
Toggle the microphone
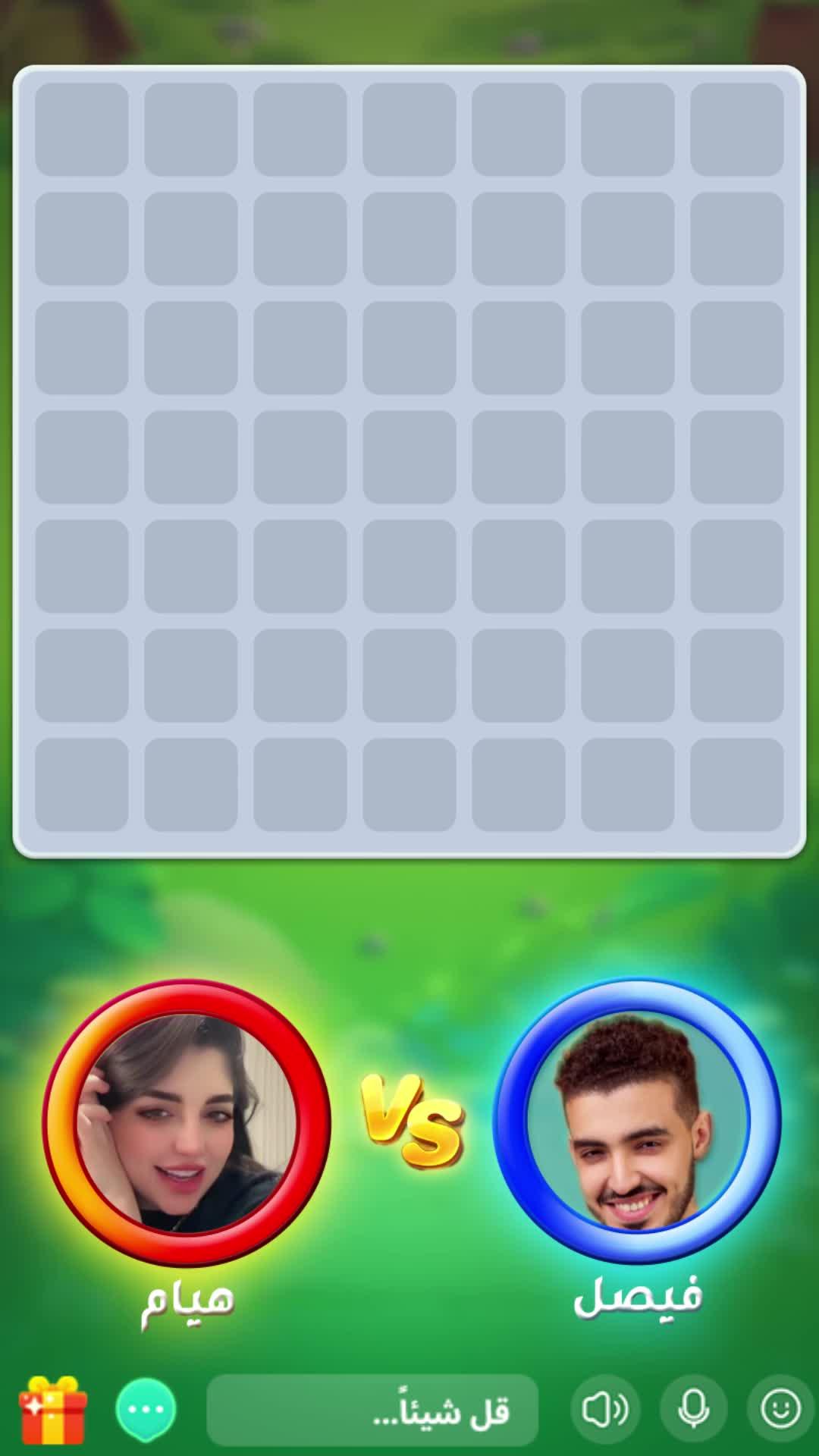tap(693, 1410)
